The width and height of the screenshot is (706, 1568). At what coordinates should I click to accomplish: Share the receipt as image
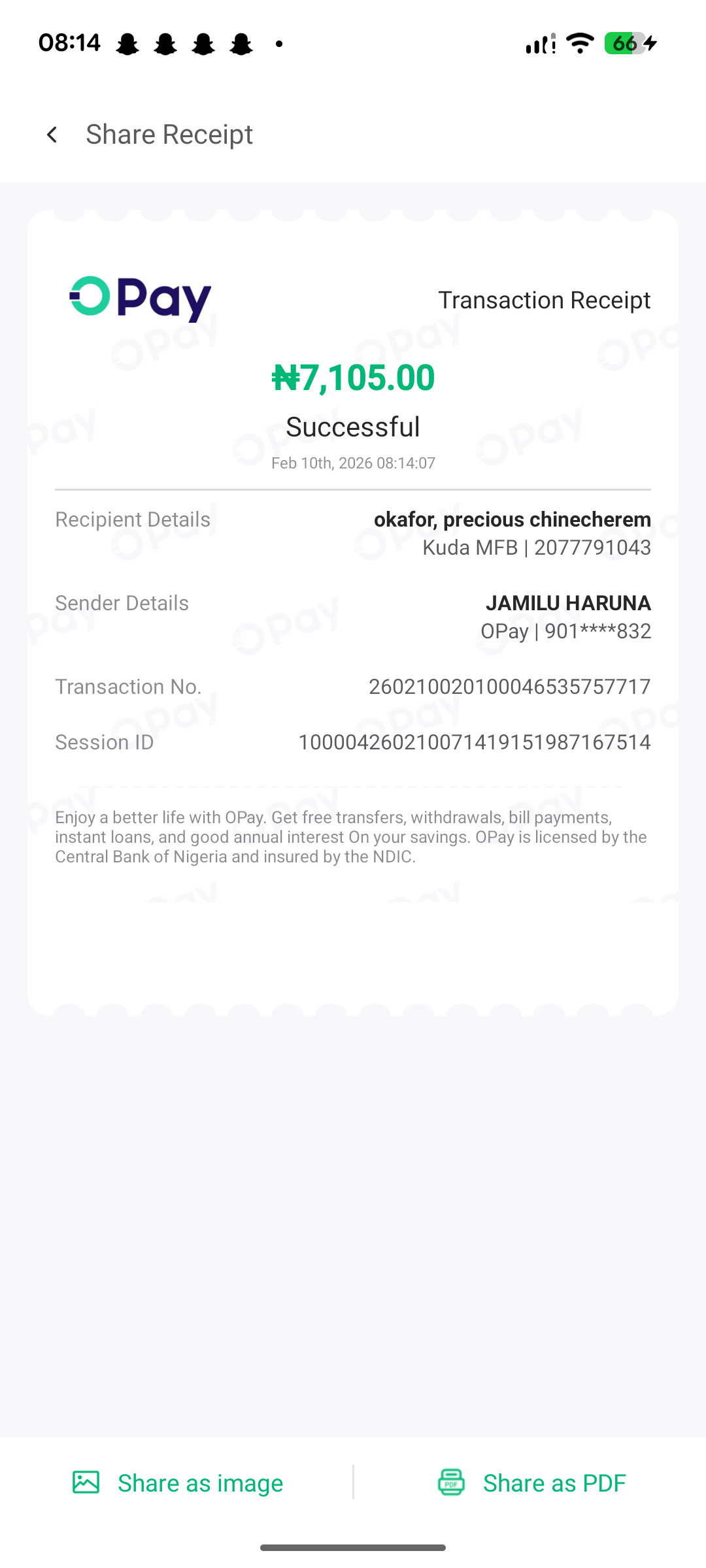click(x=178, y=1483)
